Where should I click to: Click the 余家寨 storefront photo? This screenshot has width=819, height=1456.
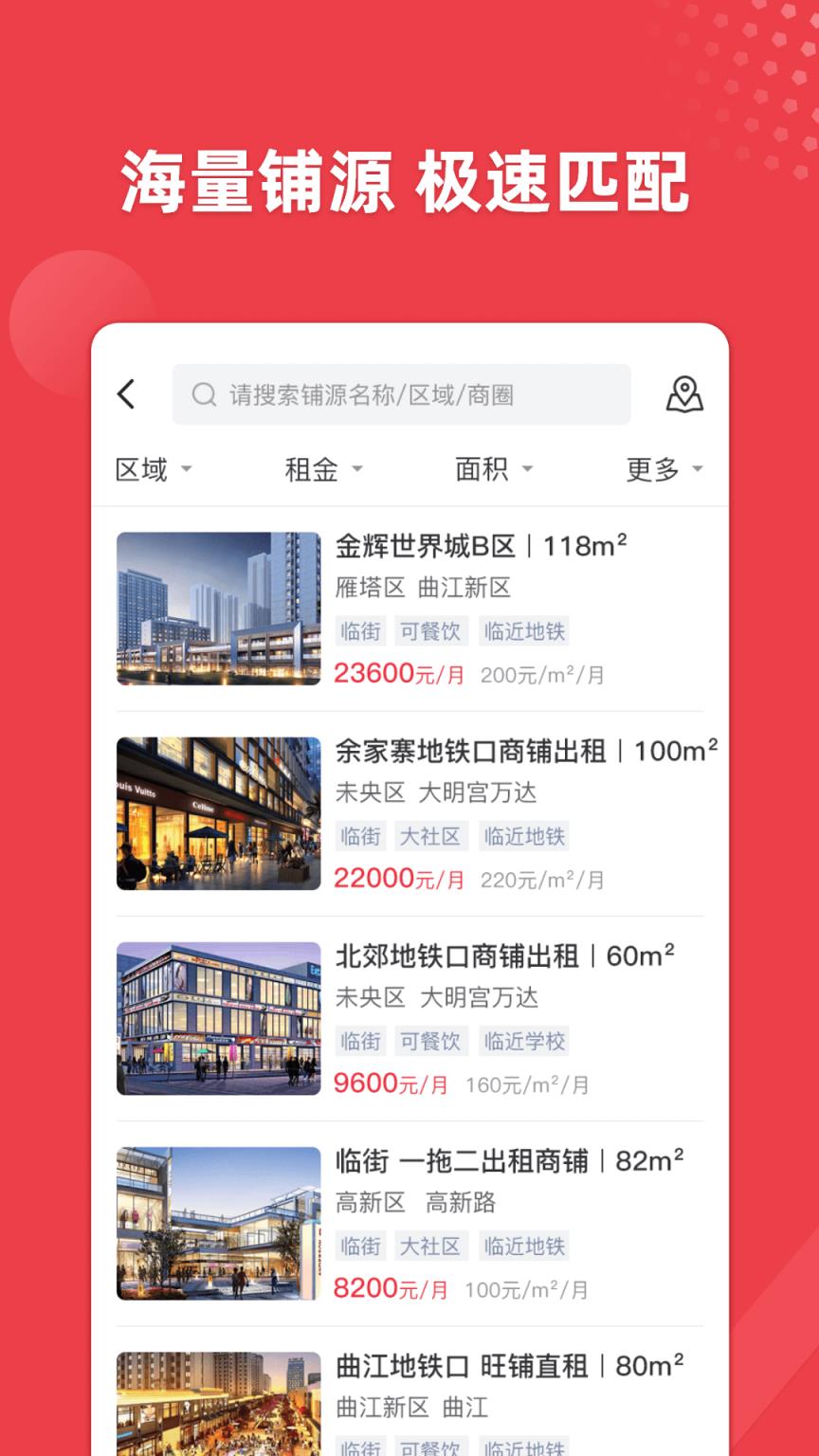tap(219, 813)
